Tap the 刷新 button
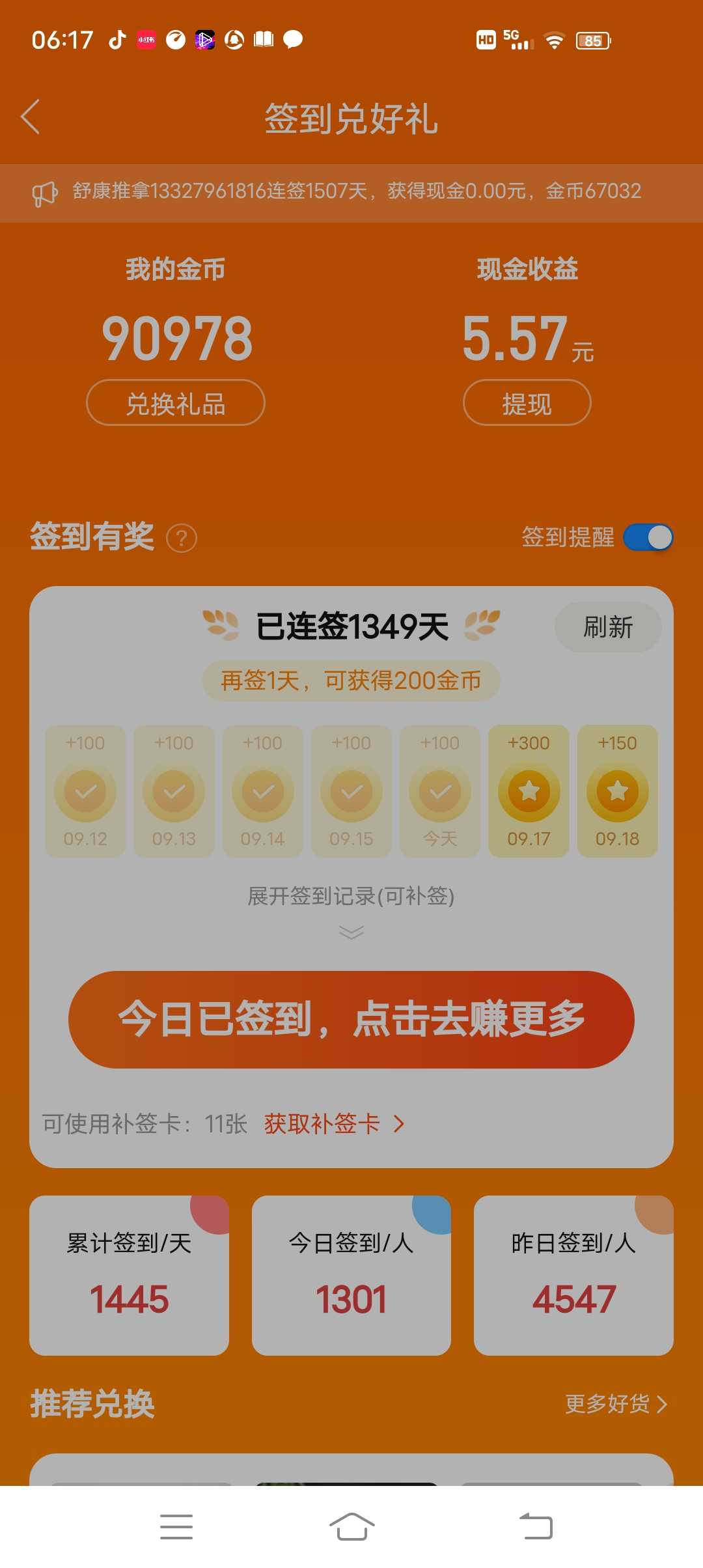Image resolution: width=703 pixels, height=1568 pixels. click(608, 627)
